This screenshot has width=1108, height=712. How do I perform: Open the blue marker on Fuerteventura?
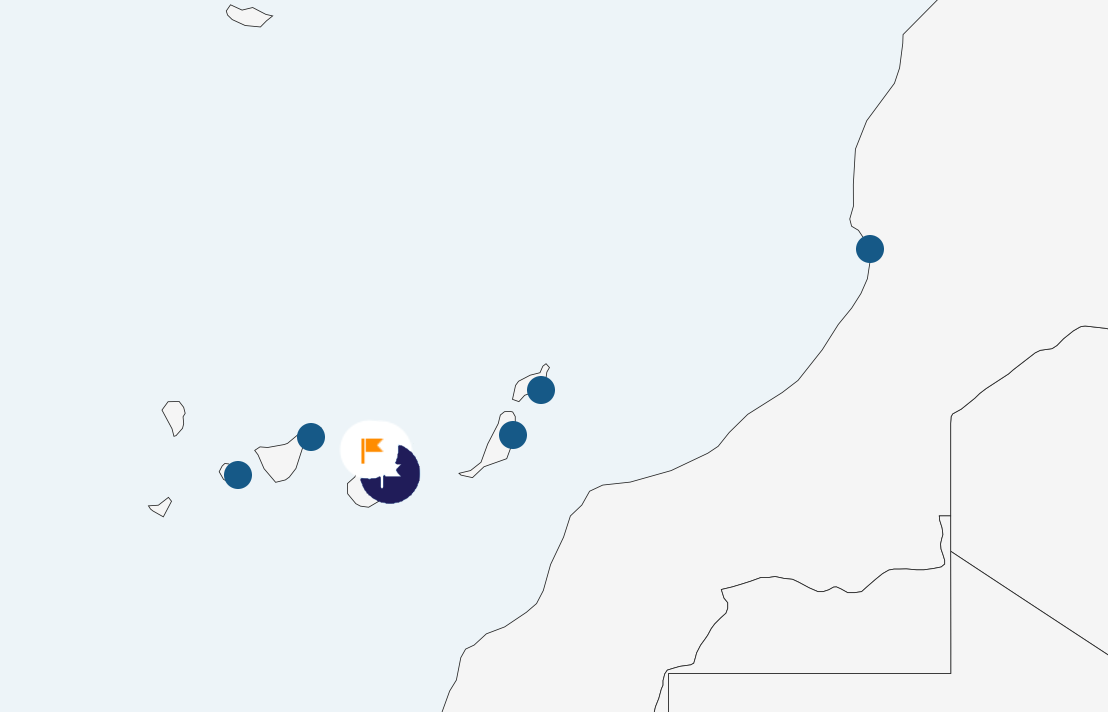click(x=513, y=435)
